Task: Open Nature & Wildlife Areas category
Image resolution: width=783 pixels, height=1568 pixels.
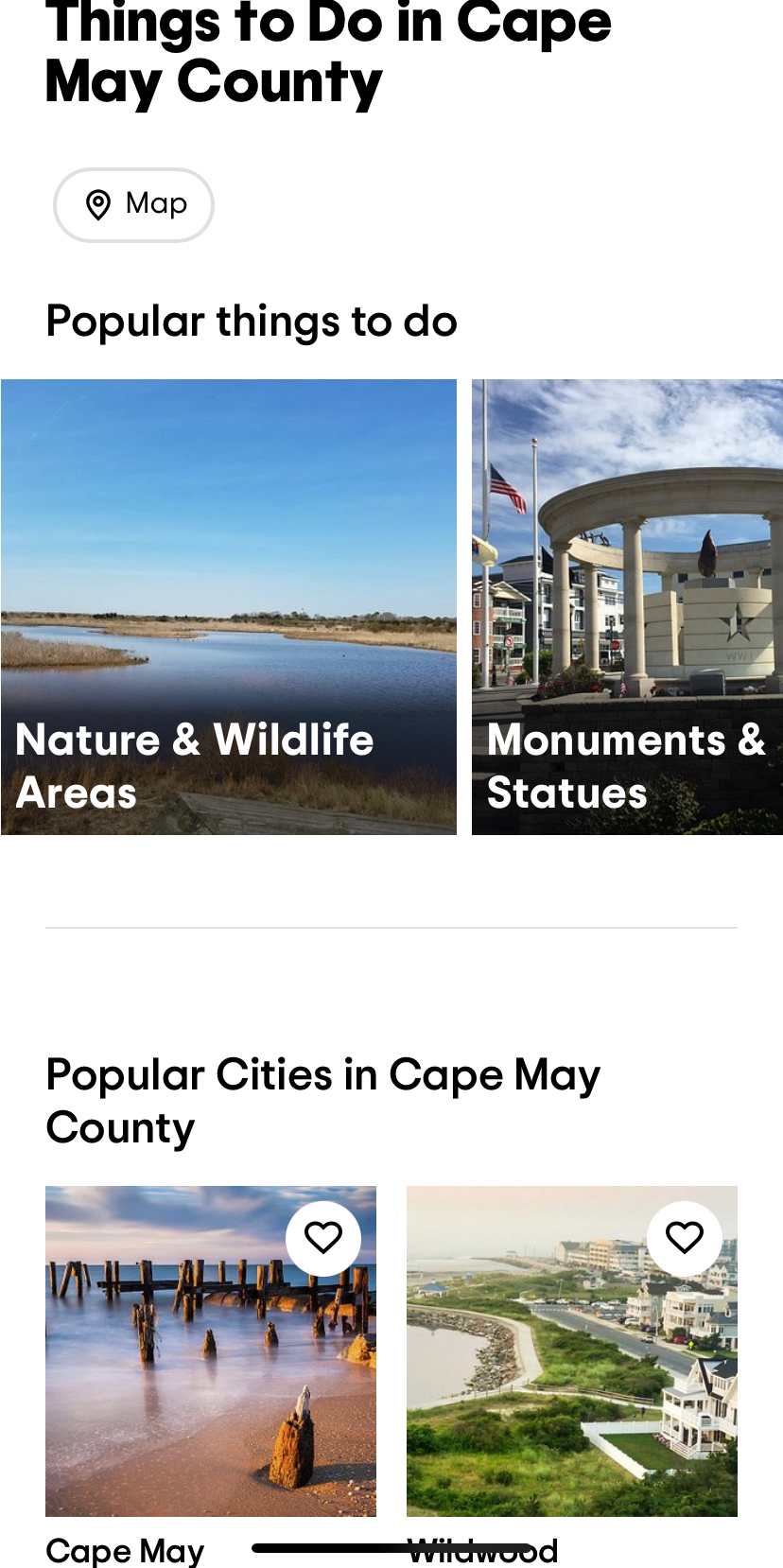Action: pos(229,606)
